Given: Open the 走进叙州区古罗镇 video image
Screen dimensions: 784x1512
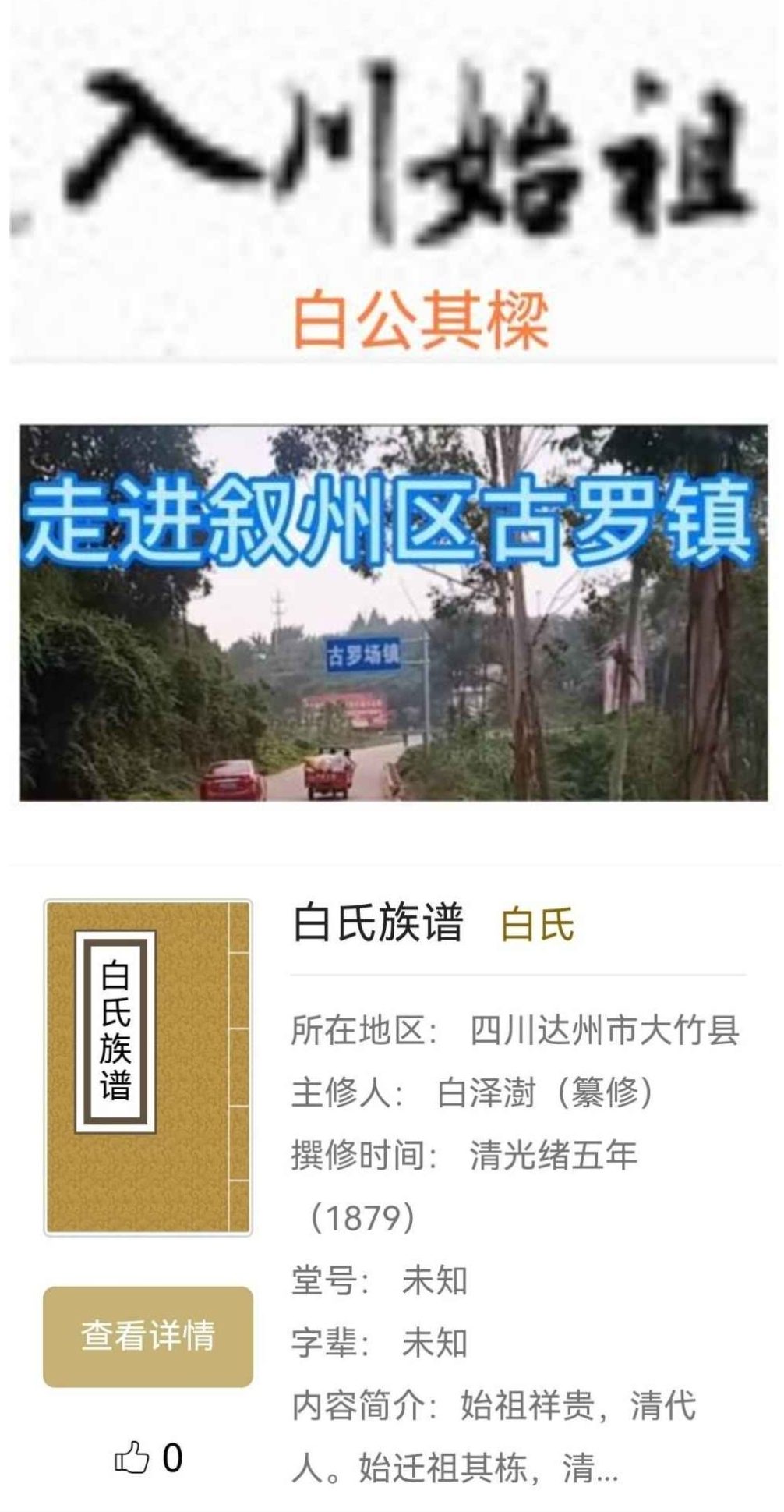Looking at the screenshot, I should coord(393,612).
